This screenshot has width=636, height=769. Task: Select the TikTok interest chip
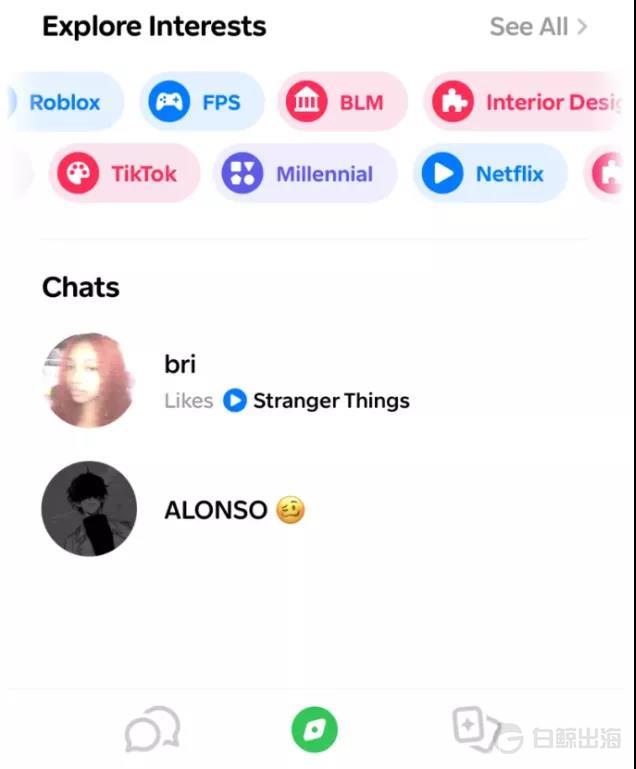(x=123, y=174)
